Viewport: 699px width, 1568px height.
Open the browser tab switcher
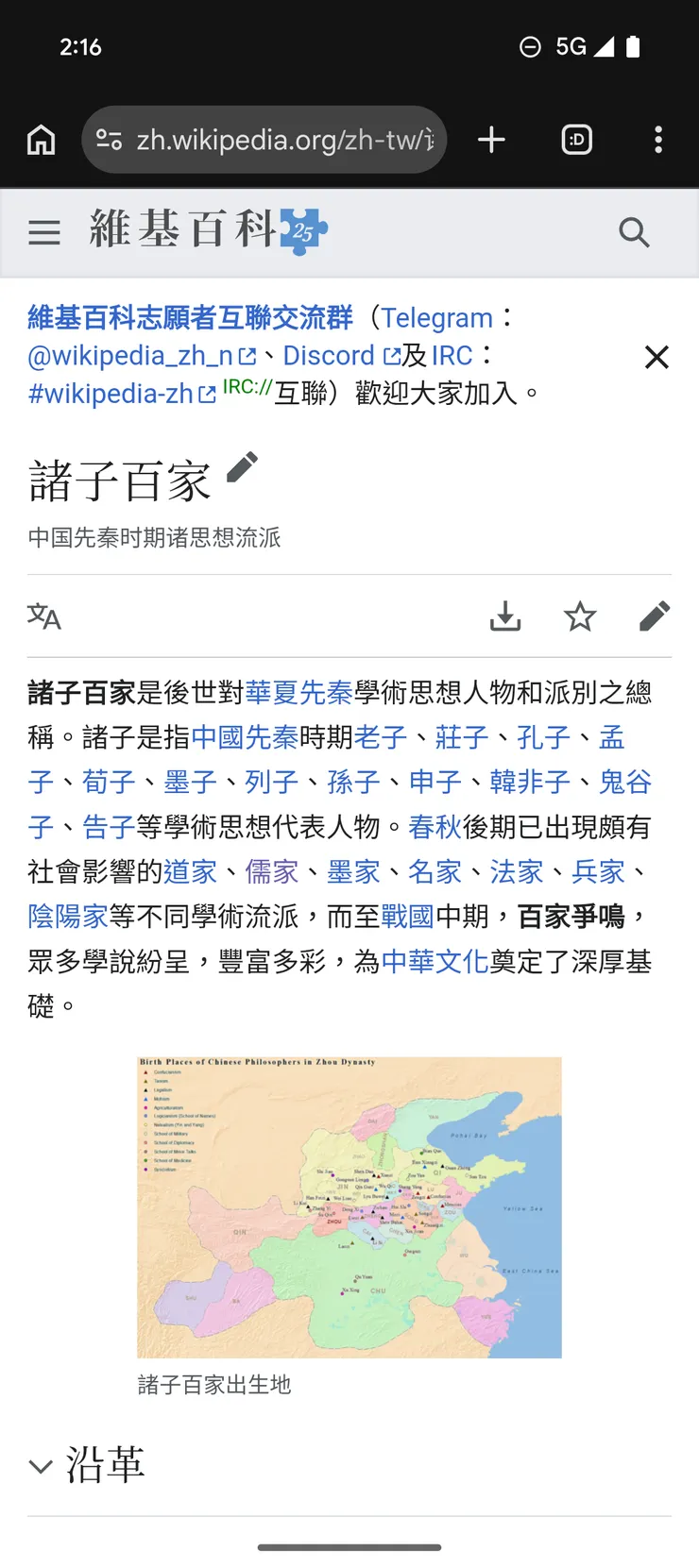(x=576, y=139)
